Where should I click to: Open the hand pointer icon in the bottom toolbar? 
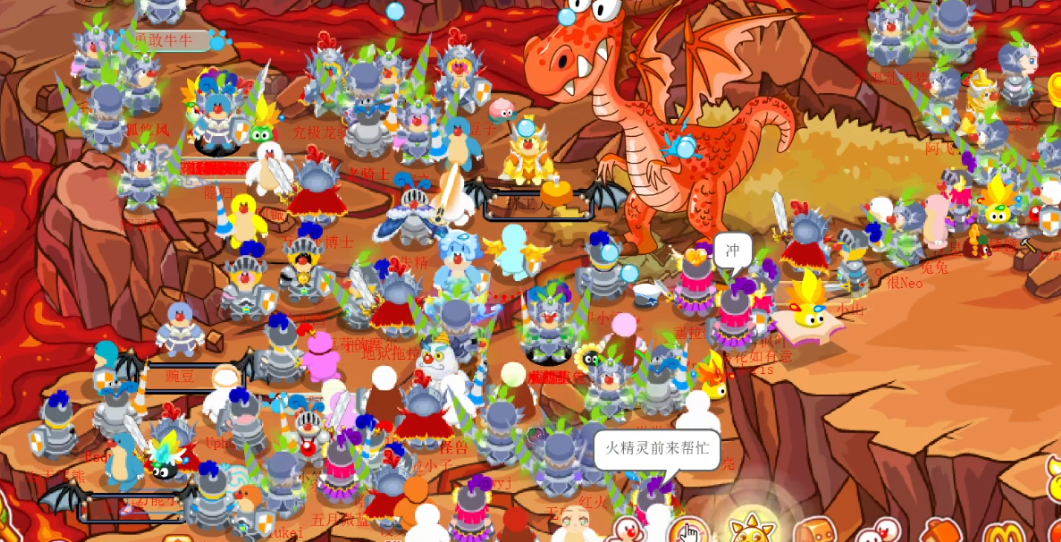[x=689, y=531]
